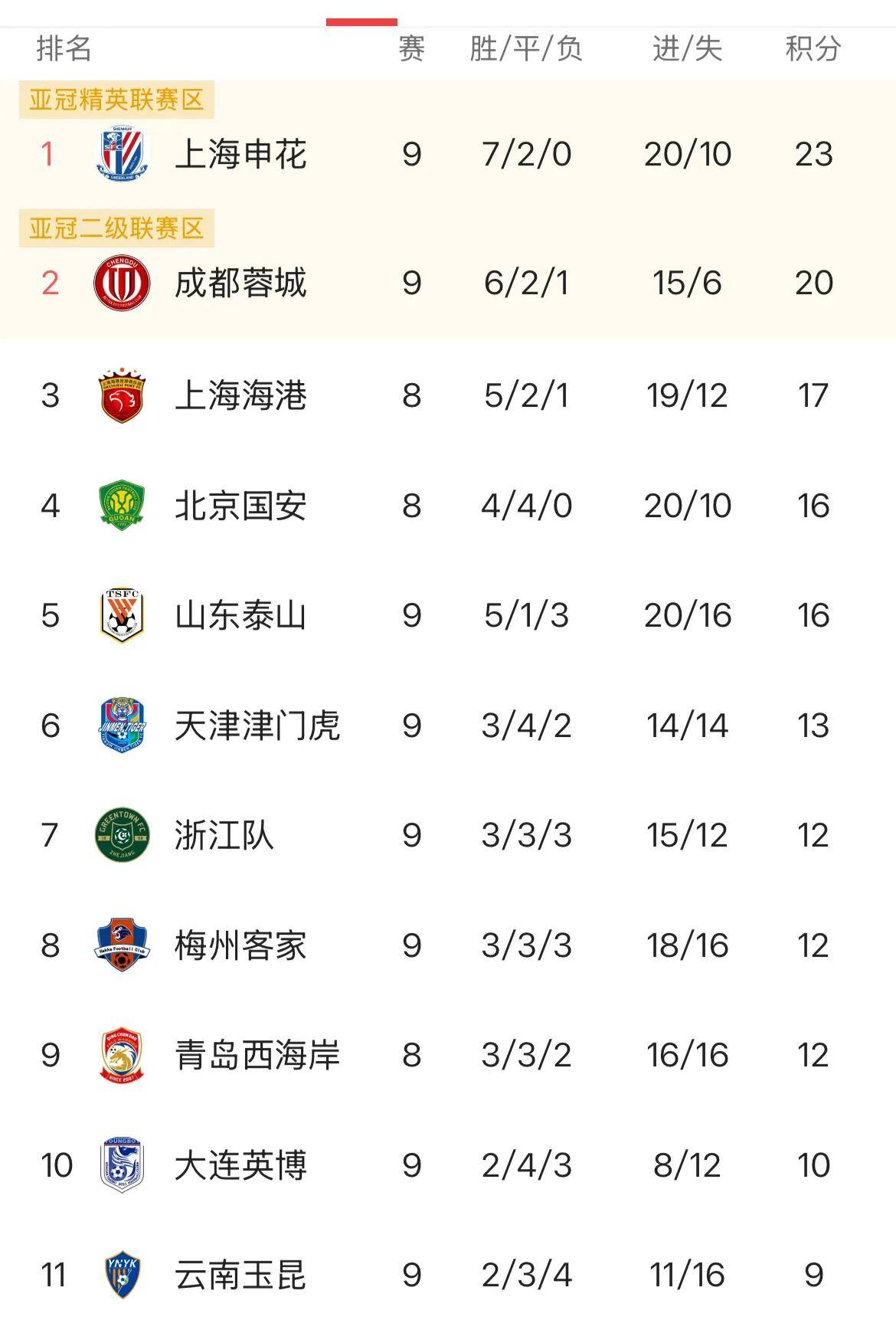Choose 大连英博 in the rankings
This screenshot has height=1333, width=896.
(x=240, y=1166)
